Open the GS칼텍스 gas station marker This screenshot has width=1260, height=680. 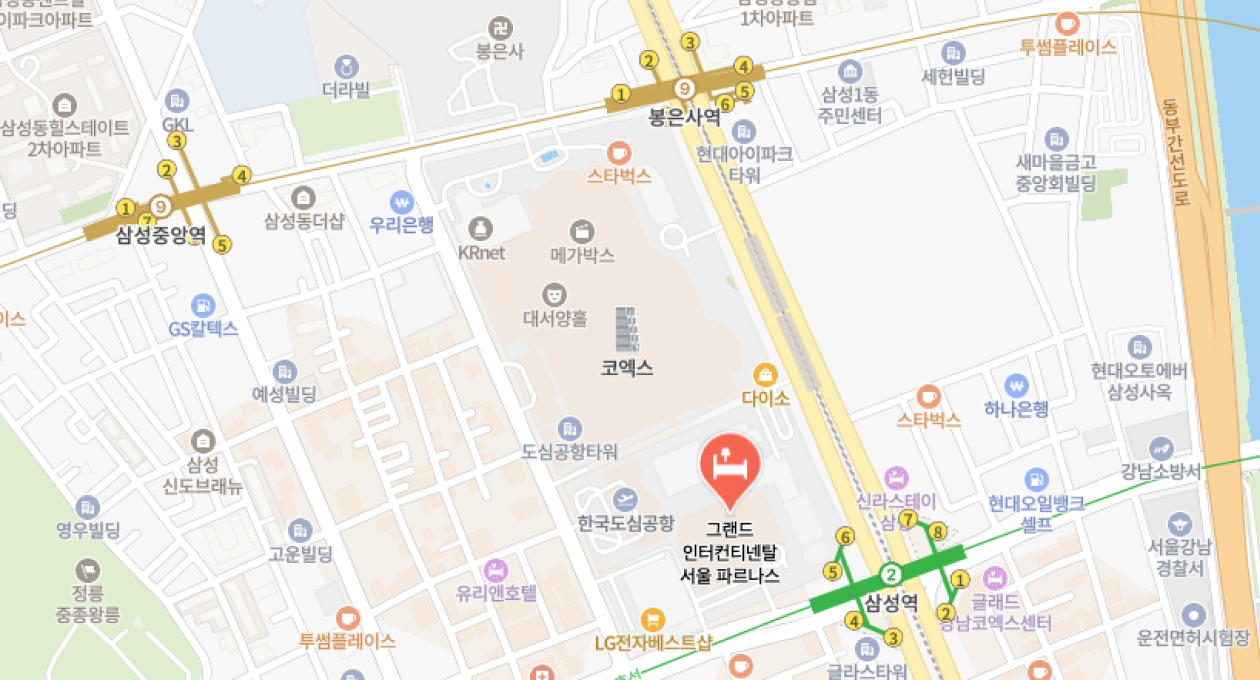[x=203, y=305]
